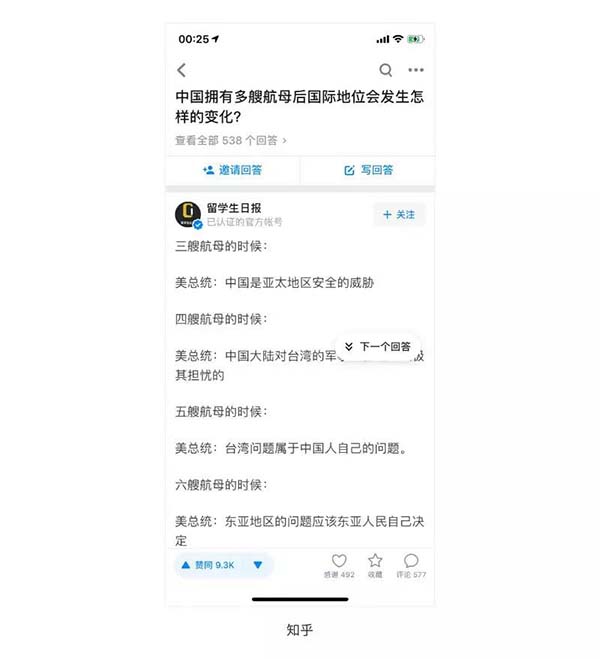Tap 写回答 to write an answer
Image resolution: width=600 pixels, height=659 pixels.
pyautogui.click(x=367, y=171)
